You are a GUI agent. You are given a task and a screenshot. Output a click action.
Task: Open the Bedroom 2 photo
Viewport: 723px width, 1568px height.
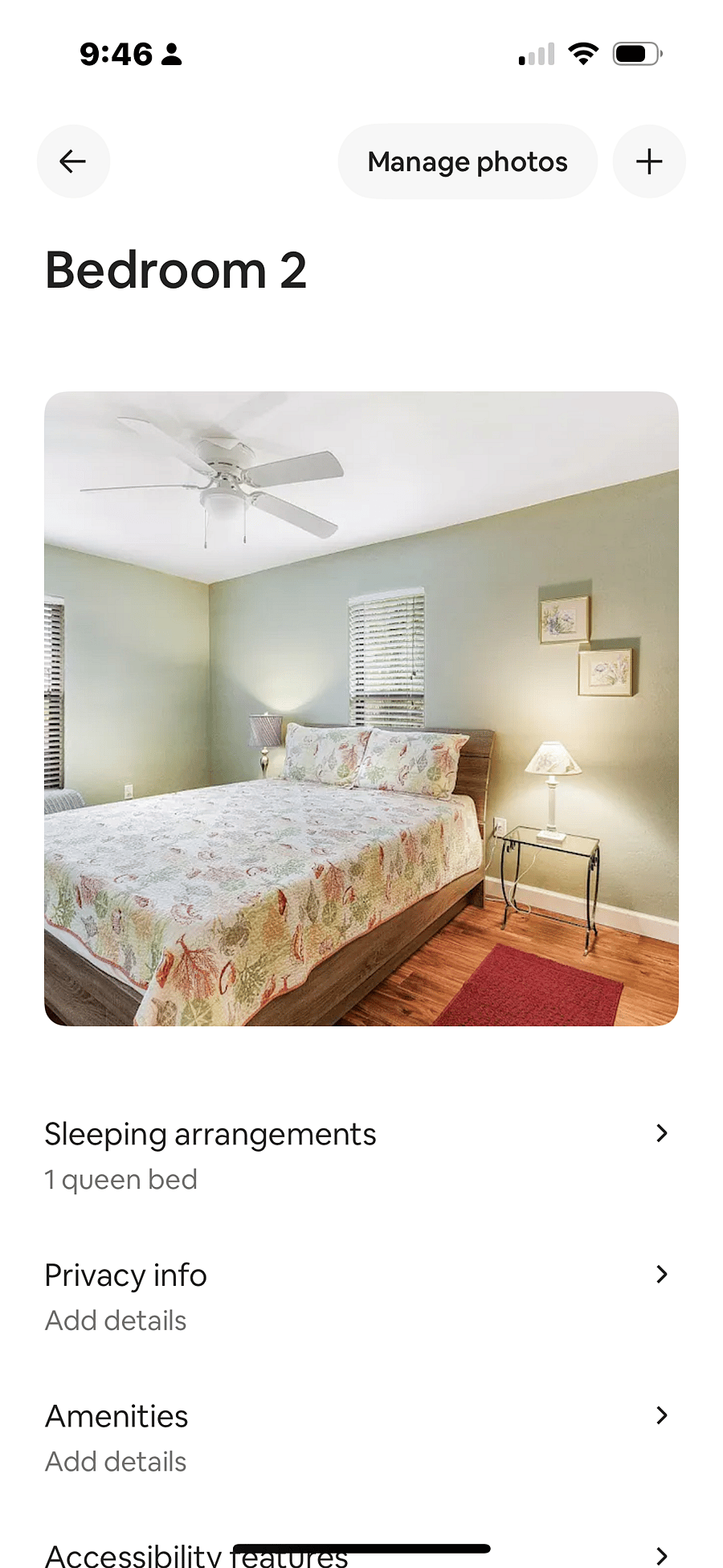coord(361,708)
